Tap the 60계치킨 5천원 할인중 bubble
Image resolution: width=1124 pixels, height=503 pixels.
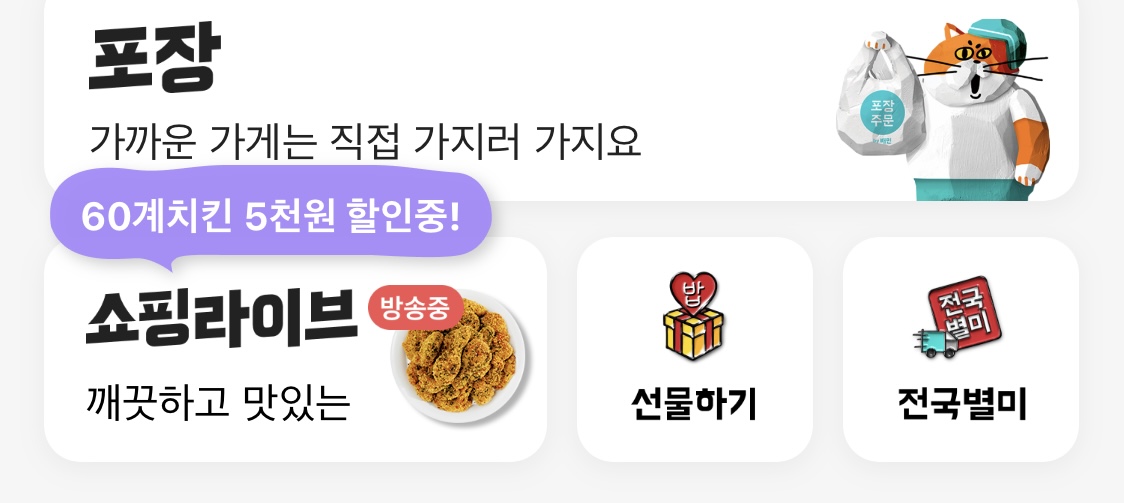270,216
